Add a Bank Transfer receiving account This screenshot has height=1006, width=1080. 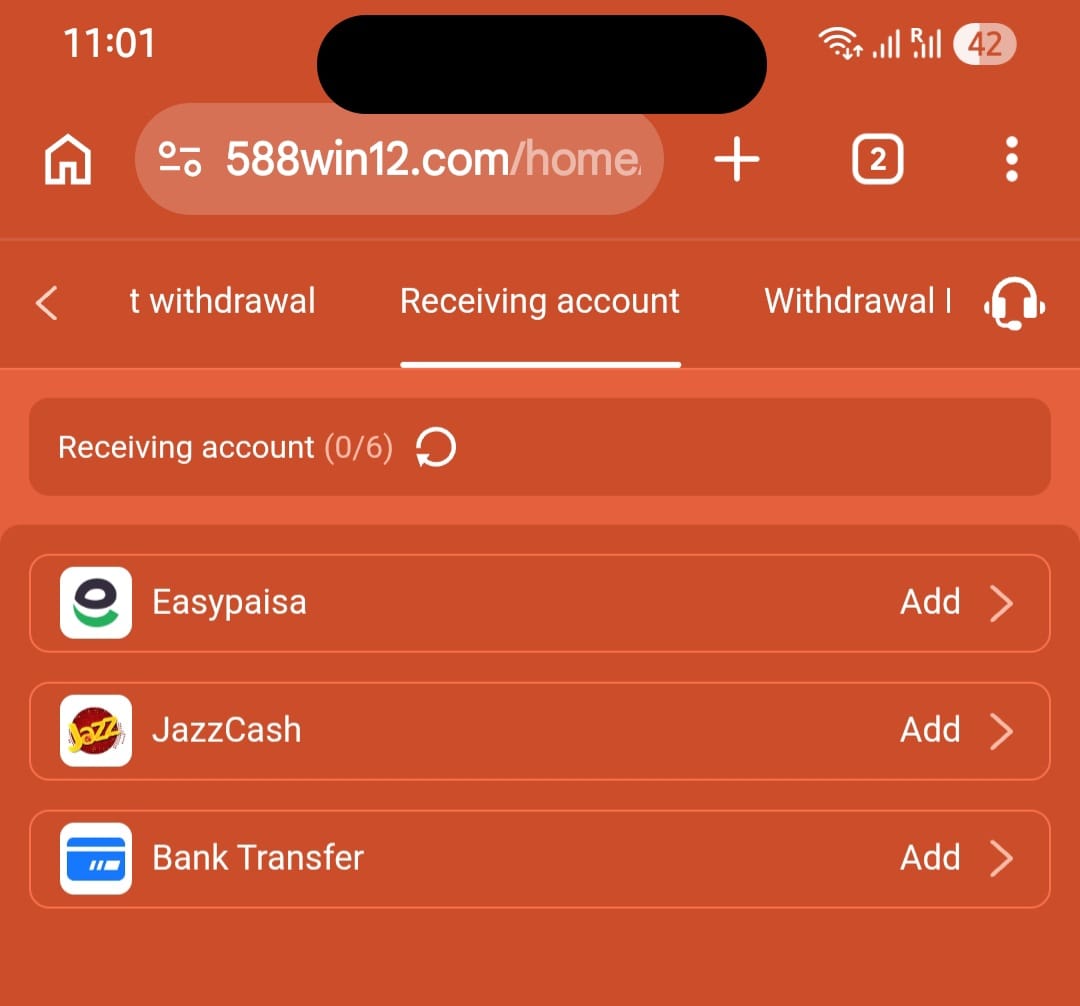540,859
